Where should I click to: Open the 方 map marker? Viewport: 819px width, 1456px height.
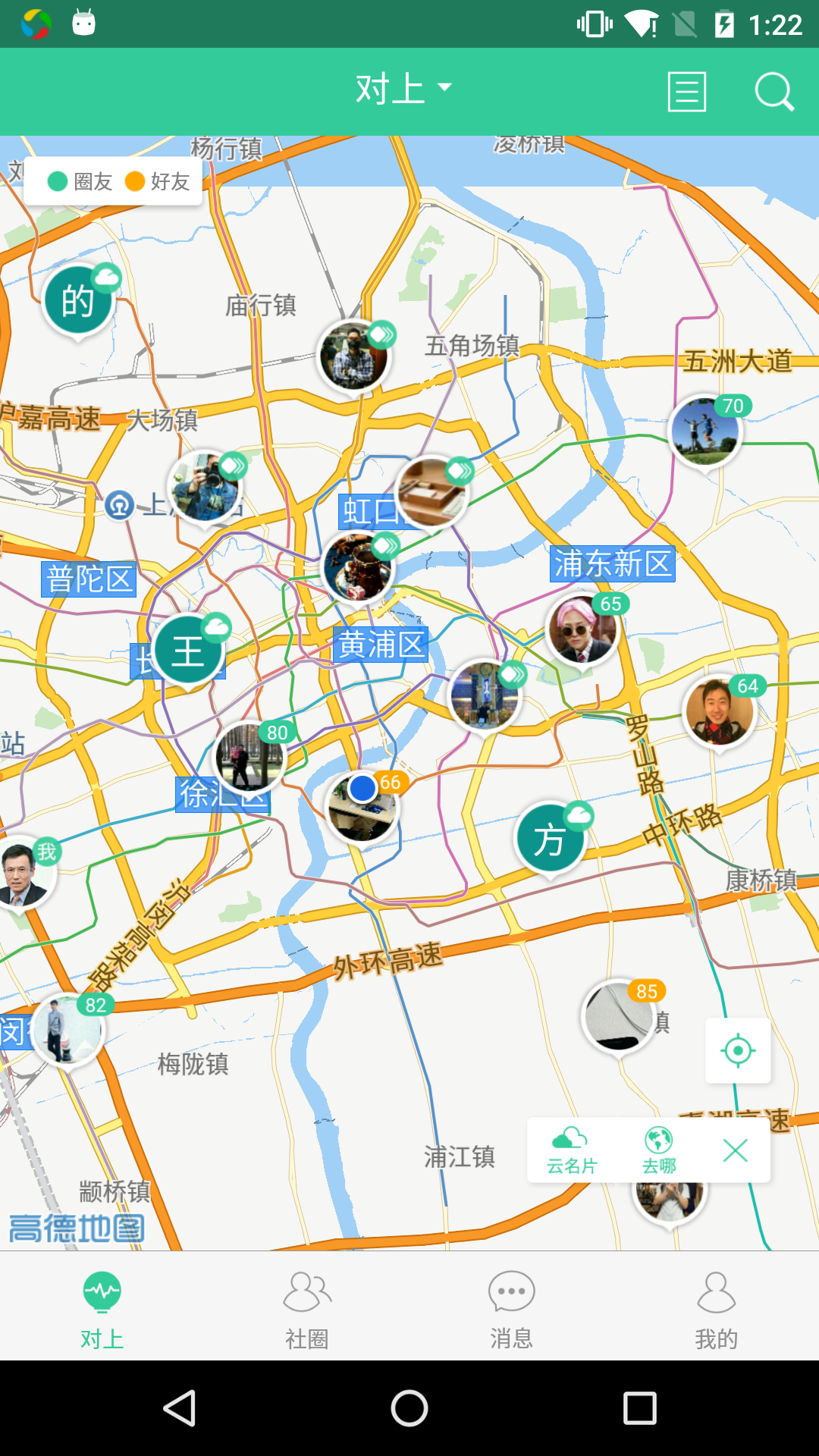coord(551,839)
